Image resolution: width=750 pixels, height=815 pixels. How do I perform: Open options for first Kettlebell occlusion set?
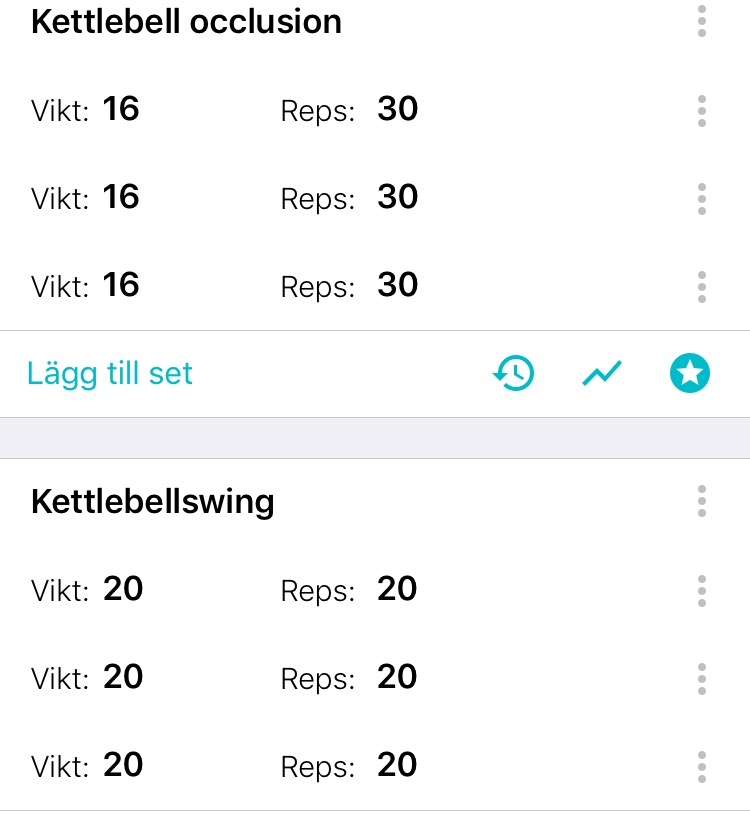tap(702, 110)
